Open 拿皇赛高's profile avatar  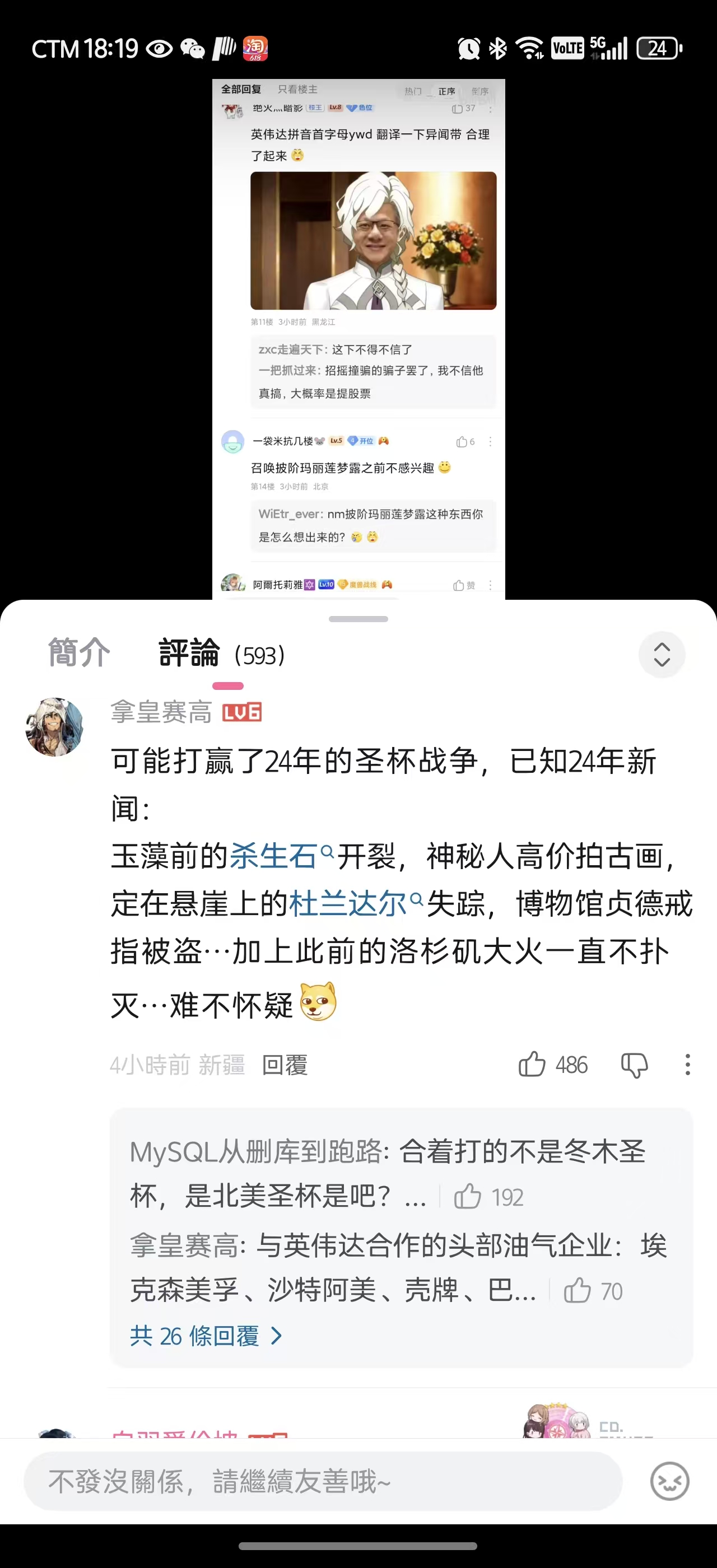(54, 727)
